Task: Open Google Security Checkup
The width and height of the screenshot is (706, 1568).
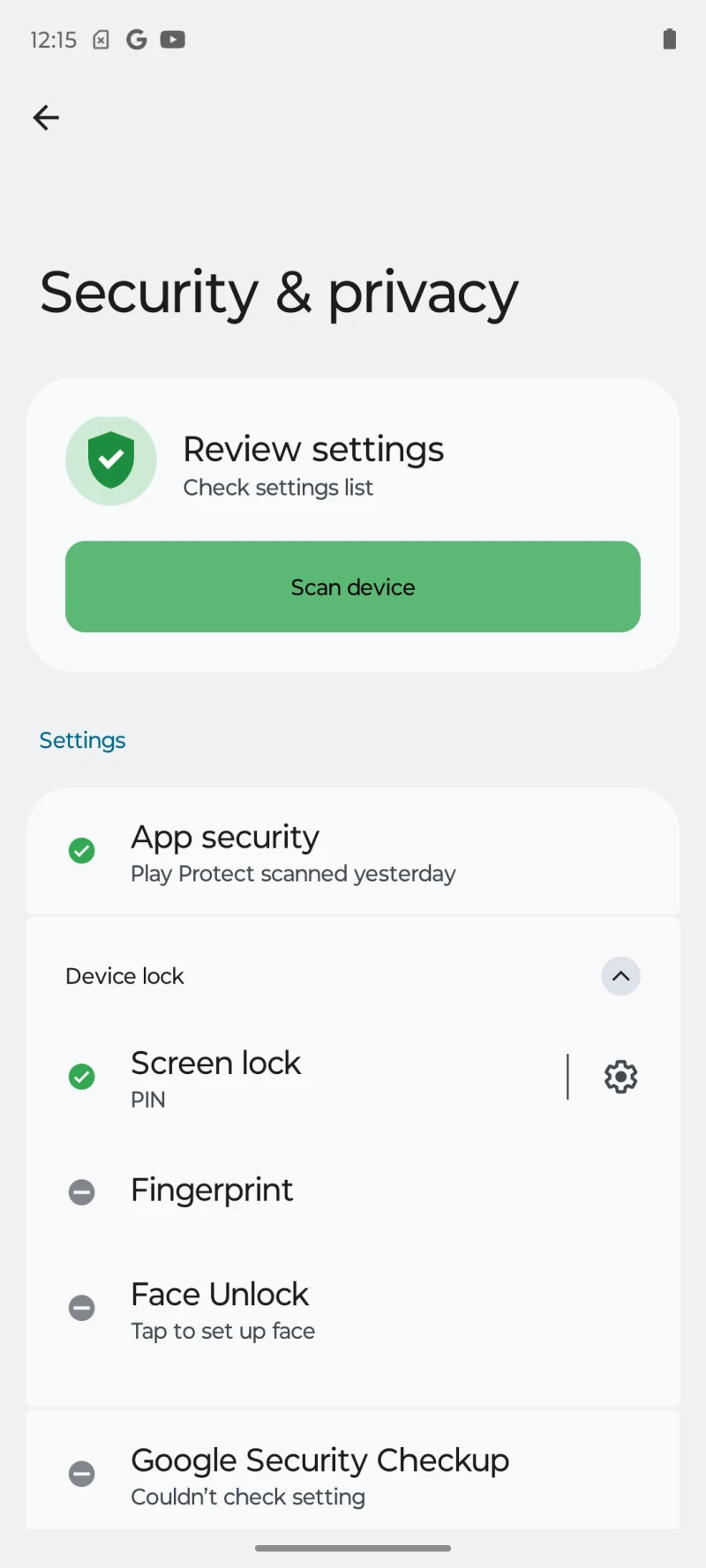Action: pos(353,1475)
